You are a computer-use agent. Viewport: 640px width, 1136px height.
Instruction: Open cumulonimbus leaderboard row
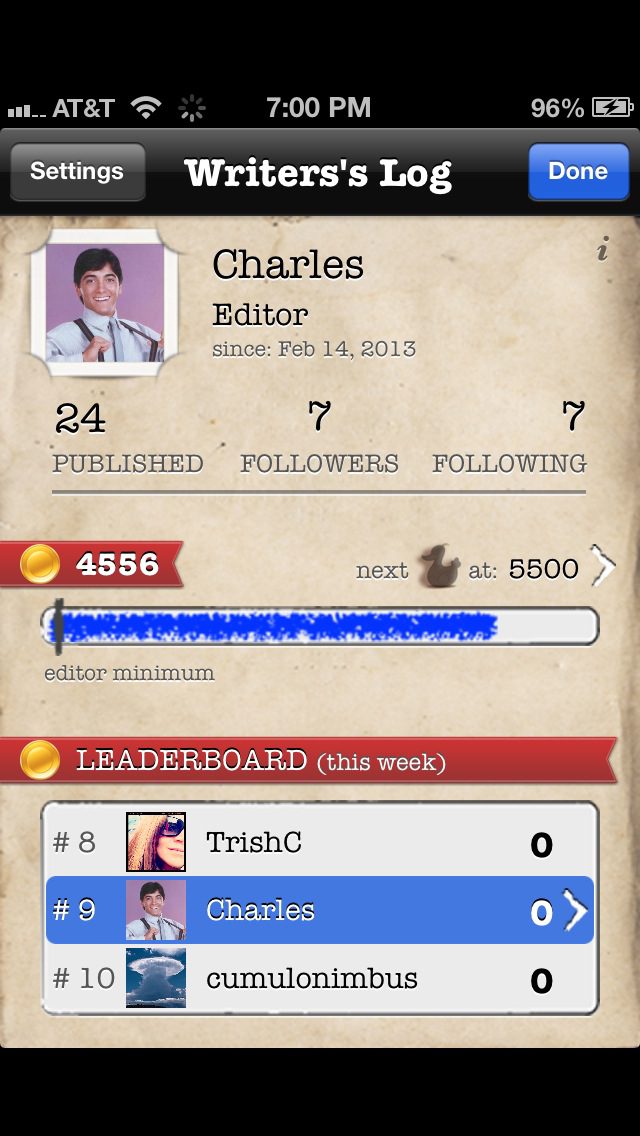(320, 978)
